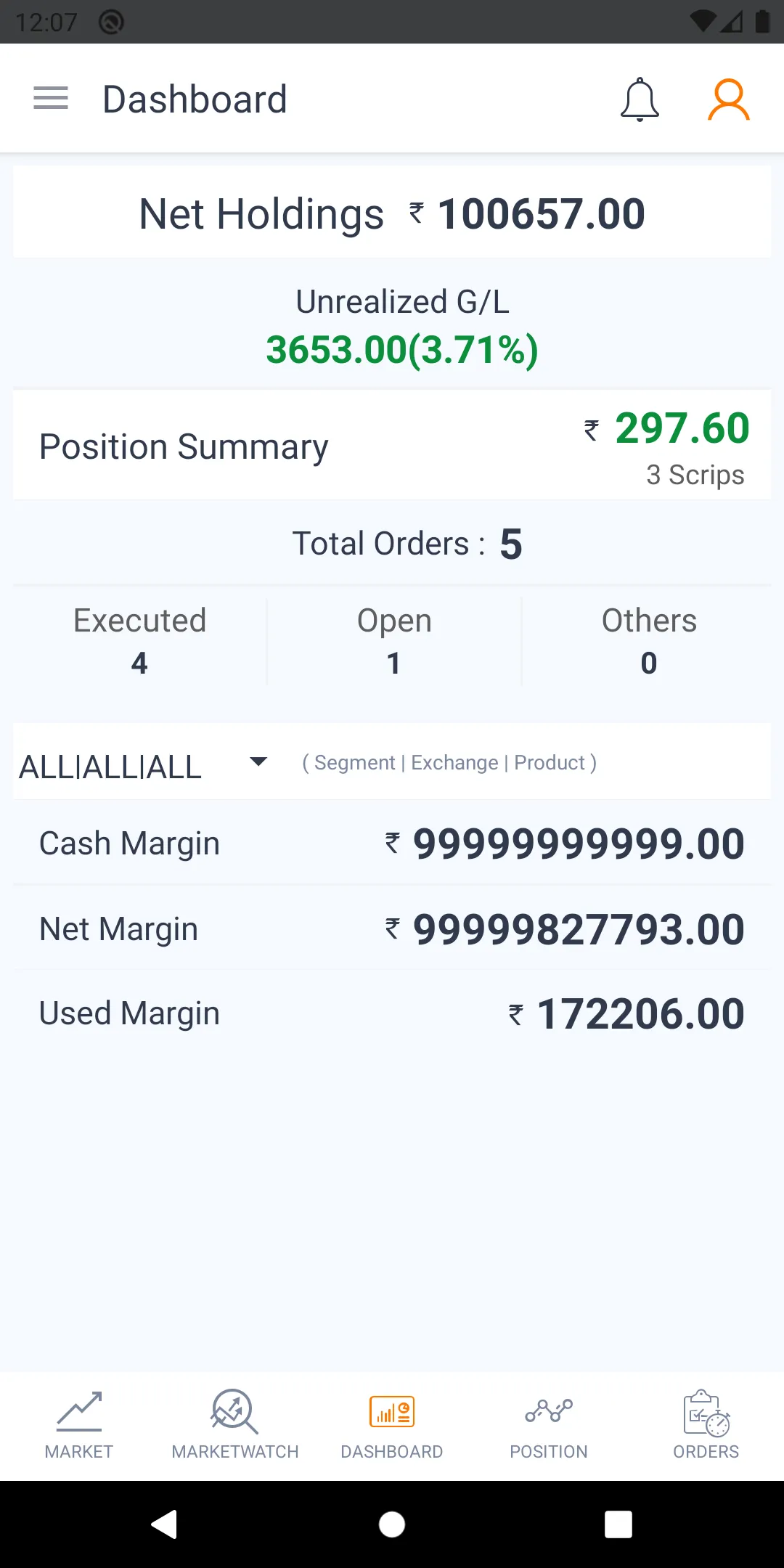
Task: Go to the system home screen
Action: pyautogui.click(x=392, y=1524)
